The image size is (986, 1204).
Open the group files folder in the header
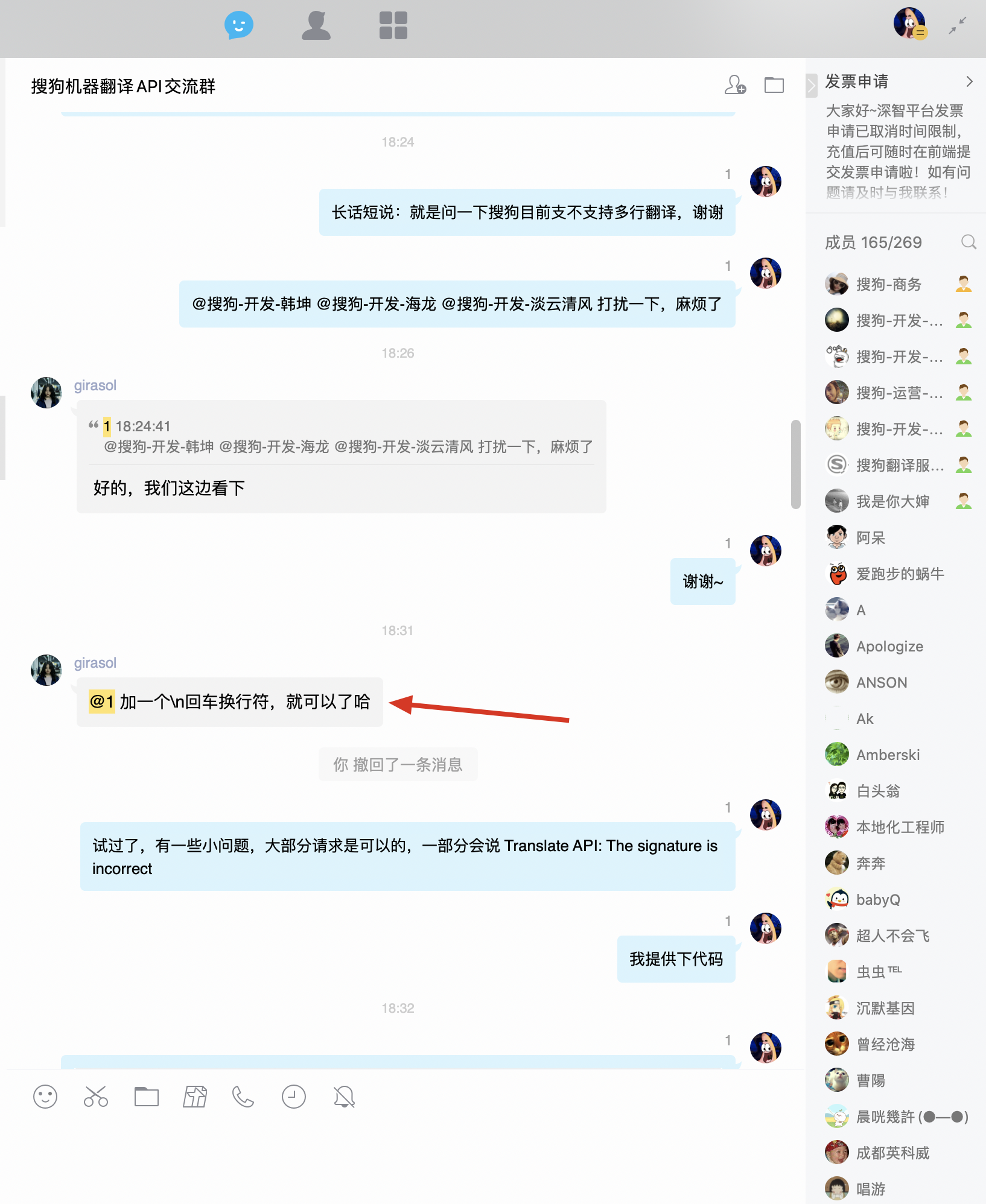(x=774, y=85)
